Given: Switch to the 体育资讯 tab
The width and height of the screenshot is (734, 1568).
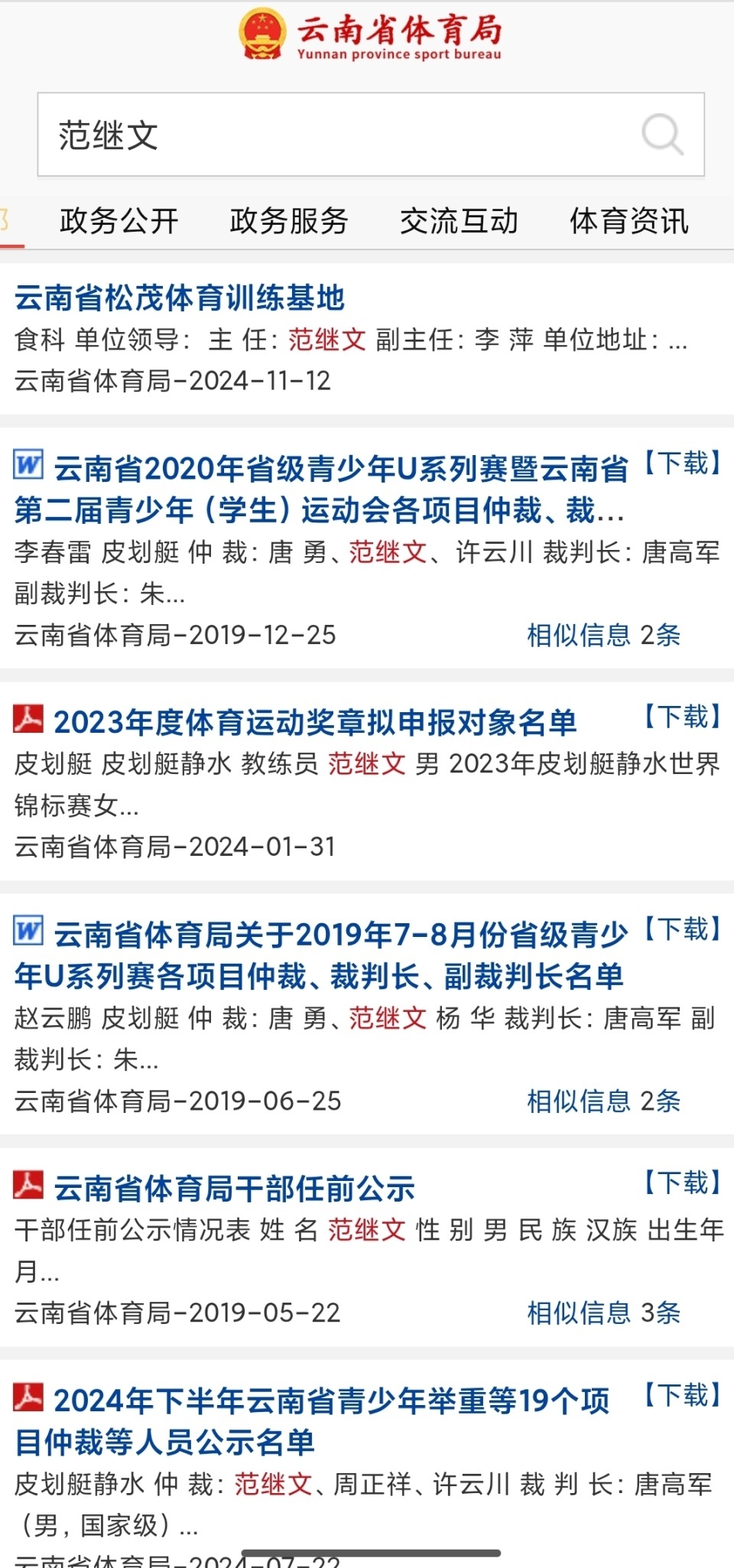Looking at the screenshot, I should coord(628,221).
